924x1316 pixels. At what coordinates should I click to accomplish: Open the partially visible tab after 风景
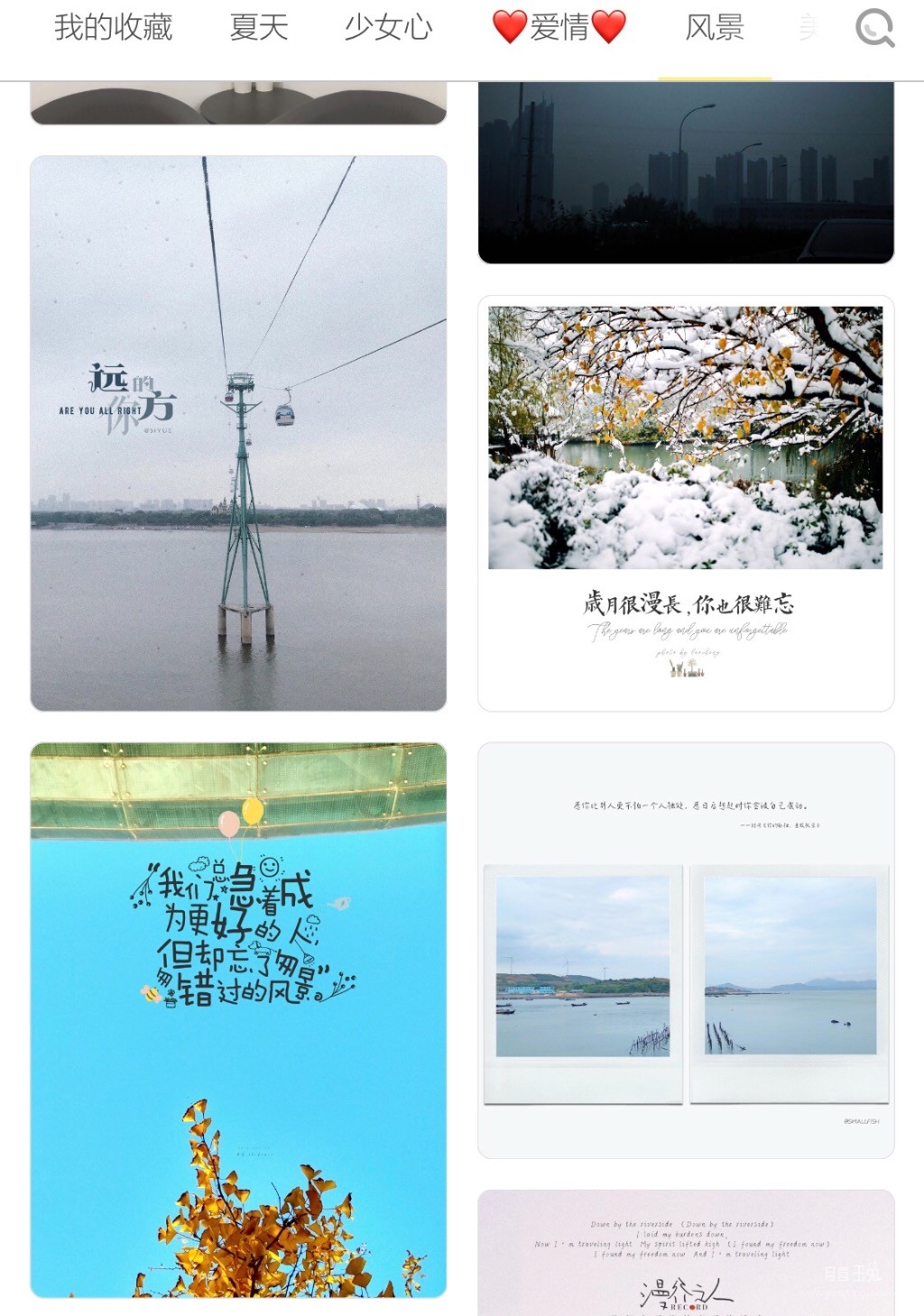click(x=808, y=27)
